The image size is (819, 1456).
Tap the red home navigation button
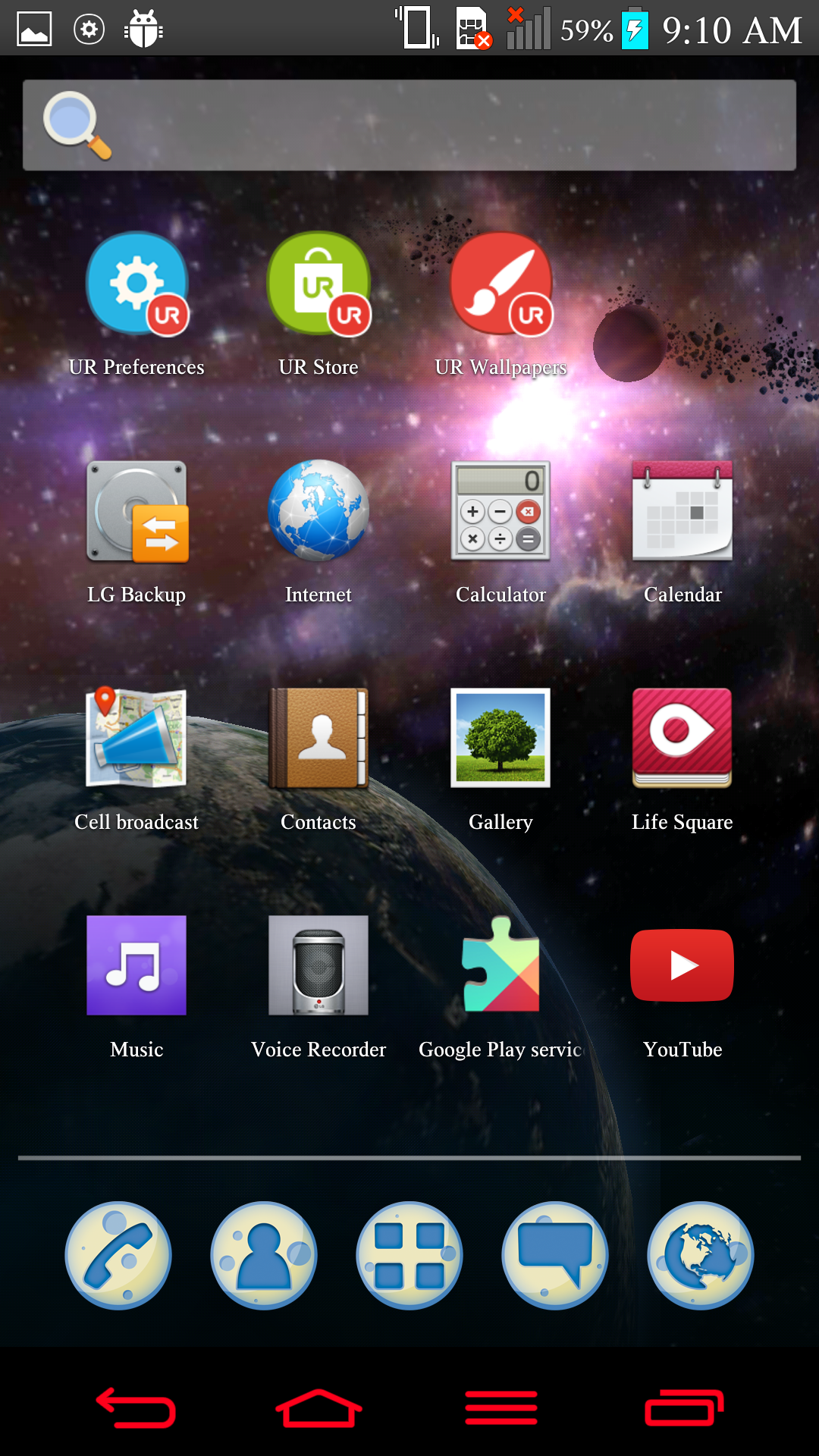(318, 1408)
